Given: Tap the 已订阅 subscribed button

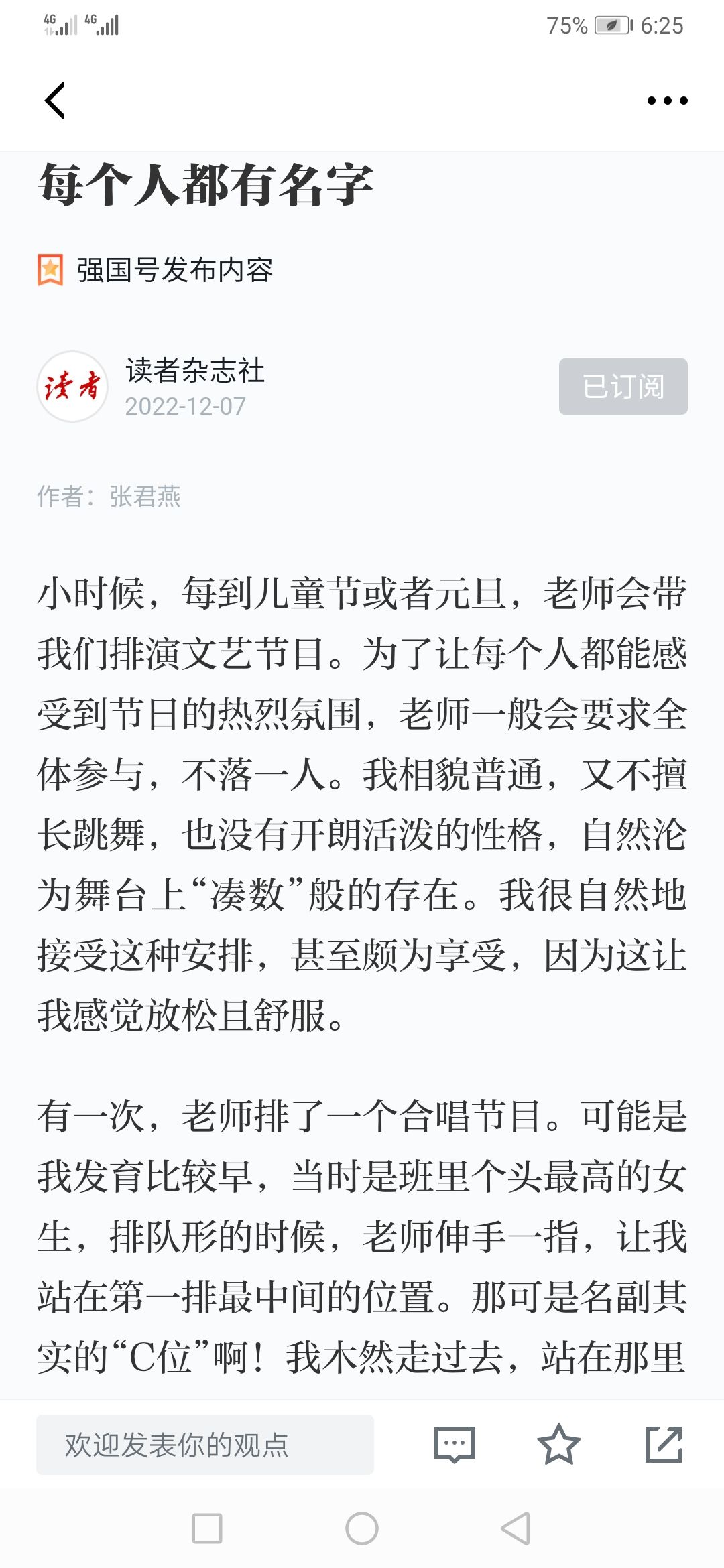Looking at the screenshot, I should (623, 387).
